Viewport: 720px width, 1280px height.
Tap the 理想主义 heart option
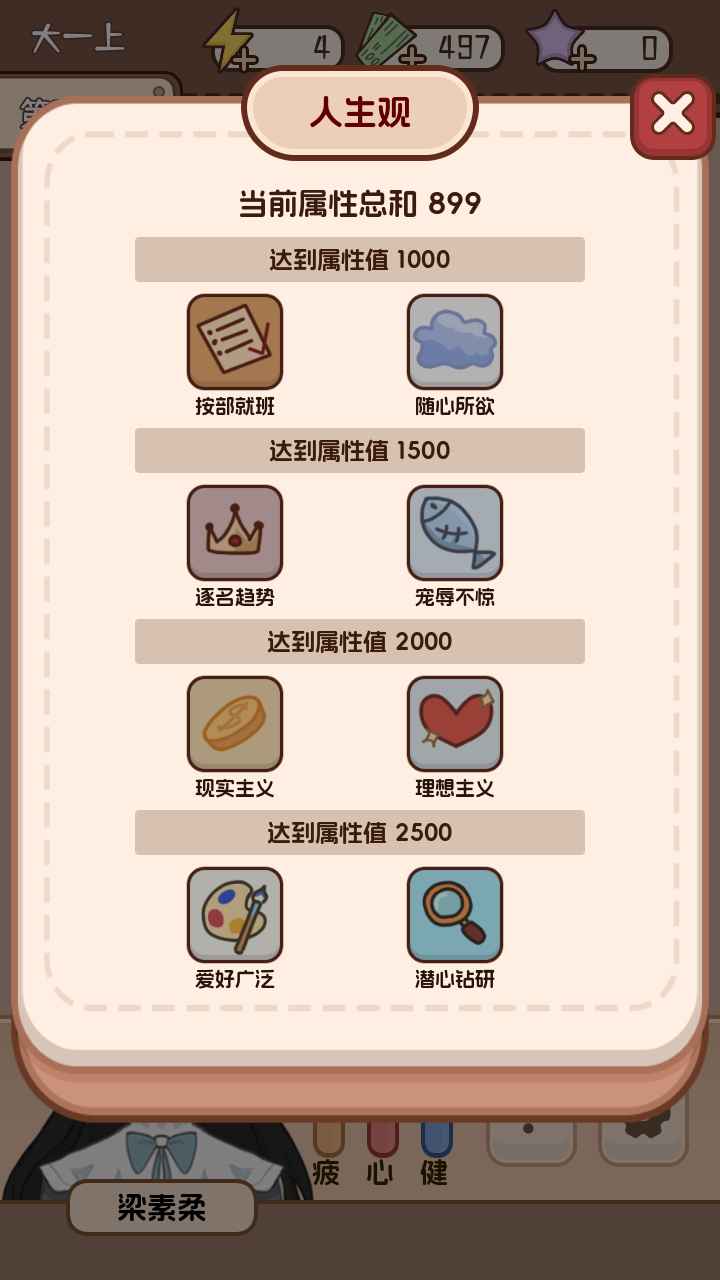pos(455,724)
